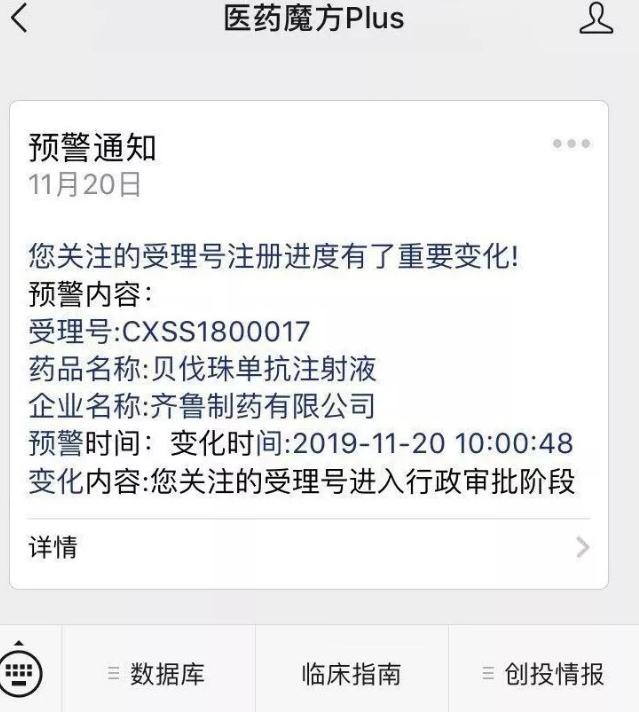Open the 预警通知 card's three-dot menu
The width and height of the screenshot is (639, 712).
coord(571,144)
